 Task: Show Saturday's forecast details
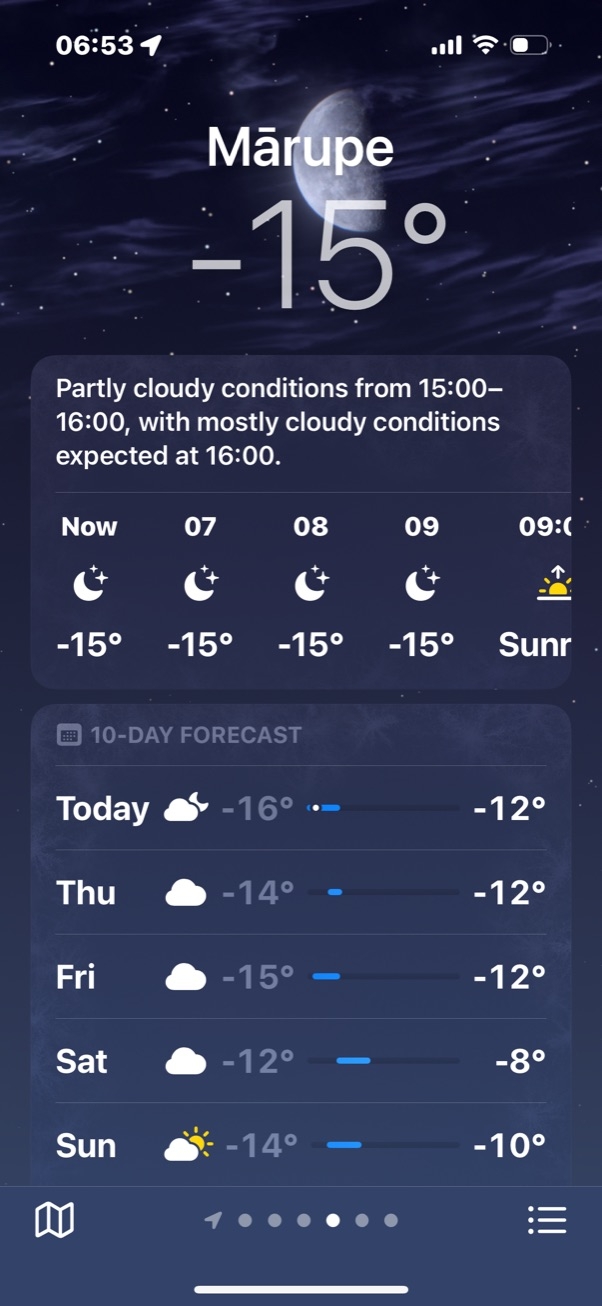(300, 1060)
